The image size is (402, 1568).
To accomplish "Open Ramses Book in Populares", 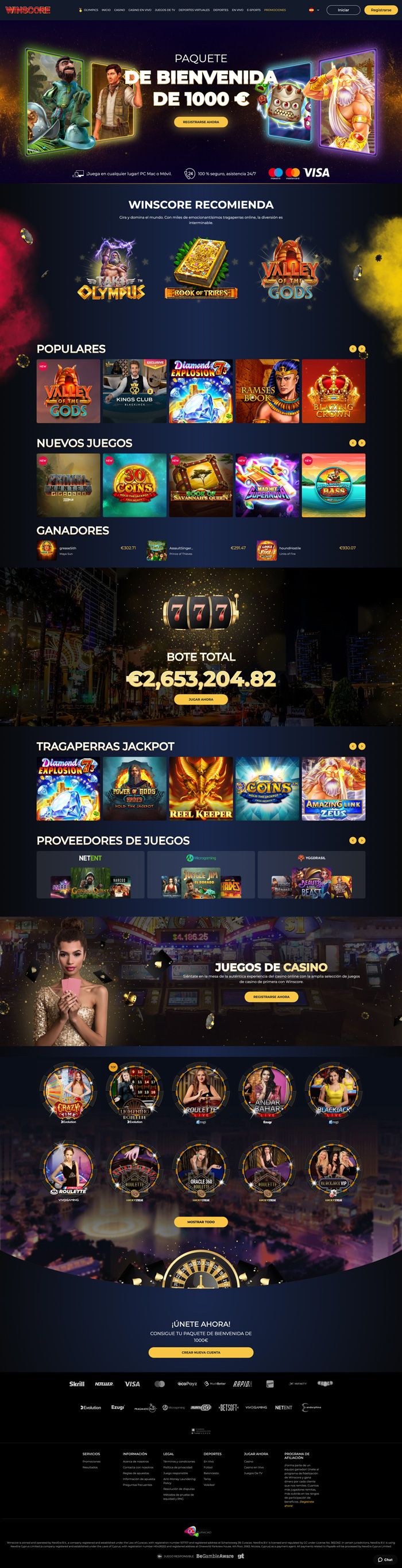I will point(267,391).
